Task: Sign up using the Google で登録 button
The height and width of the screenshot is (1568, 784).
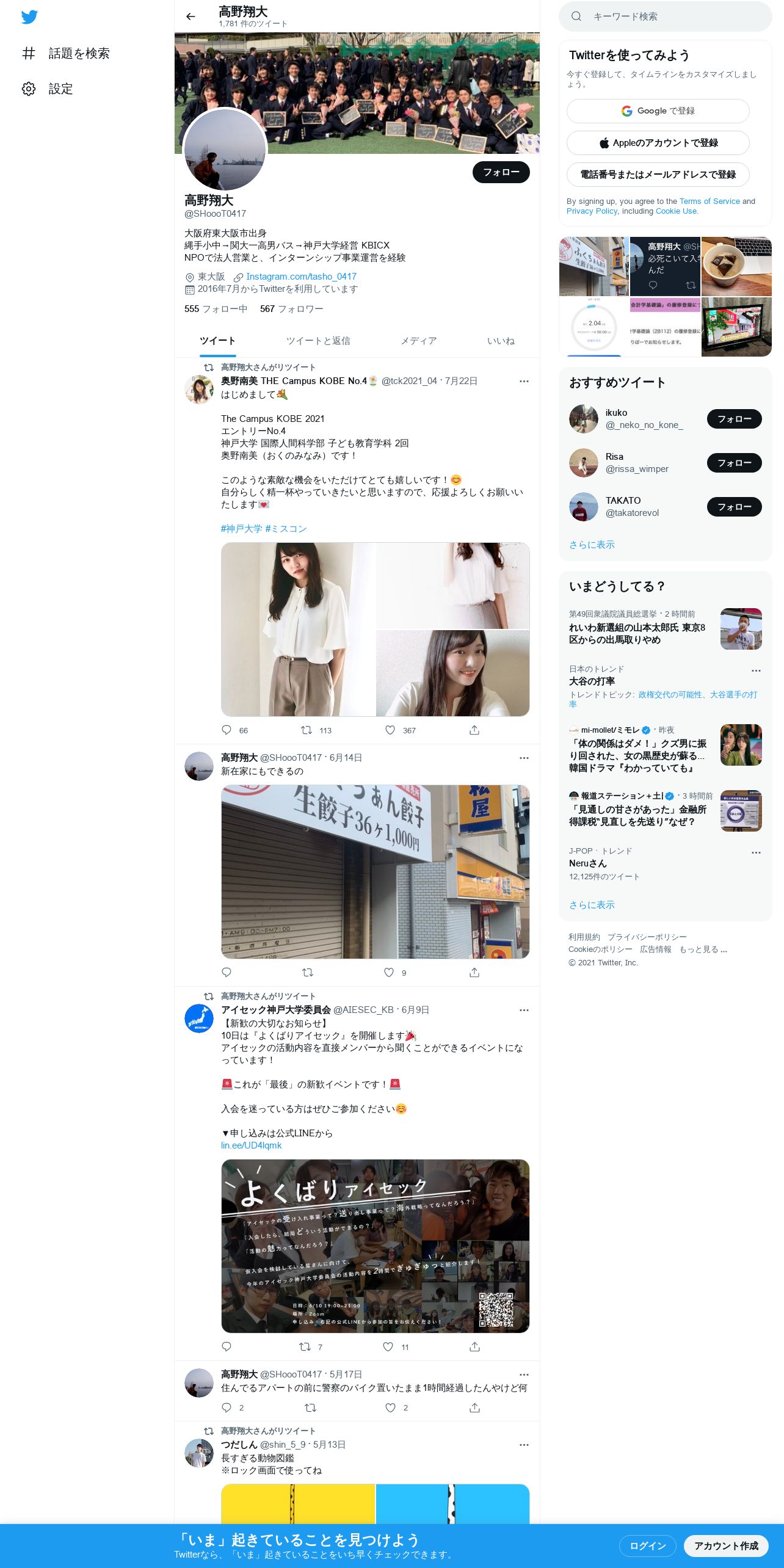Action: (x=658, y=111)
